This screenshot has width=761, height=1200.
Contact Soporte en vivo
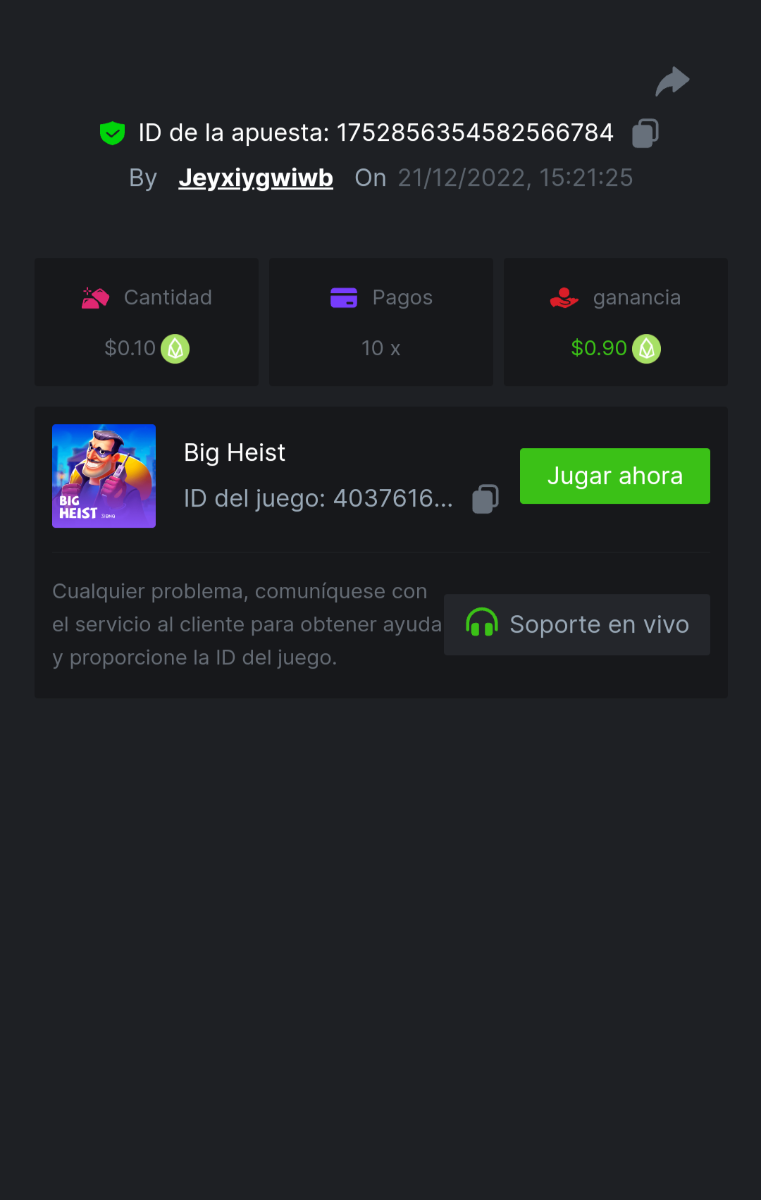click(x=577, y=625)
